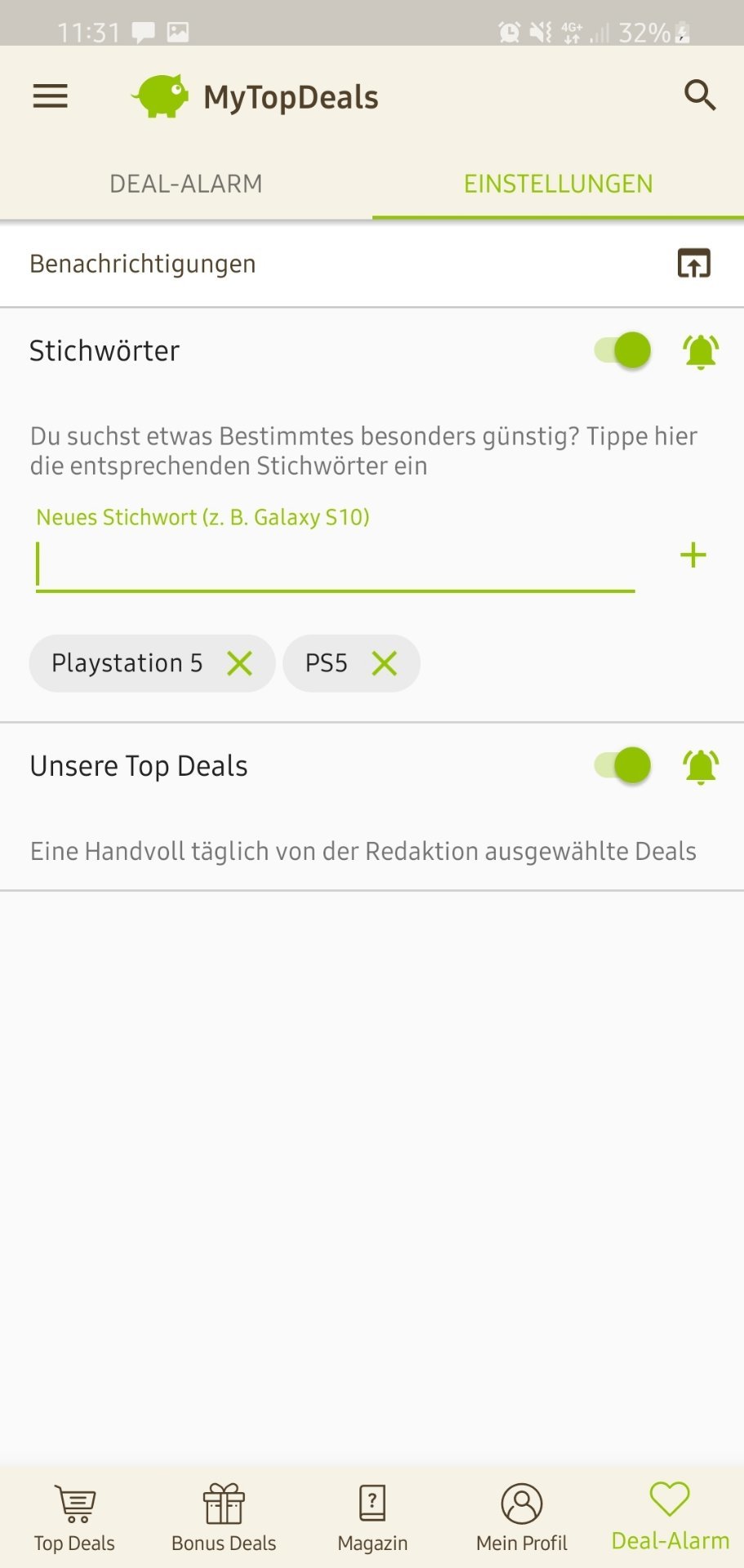
Task: Turn off the Unsere Top Deals switch
Action: (x=622, y=765)
